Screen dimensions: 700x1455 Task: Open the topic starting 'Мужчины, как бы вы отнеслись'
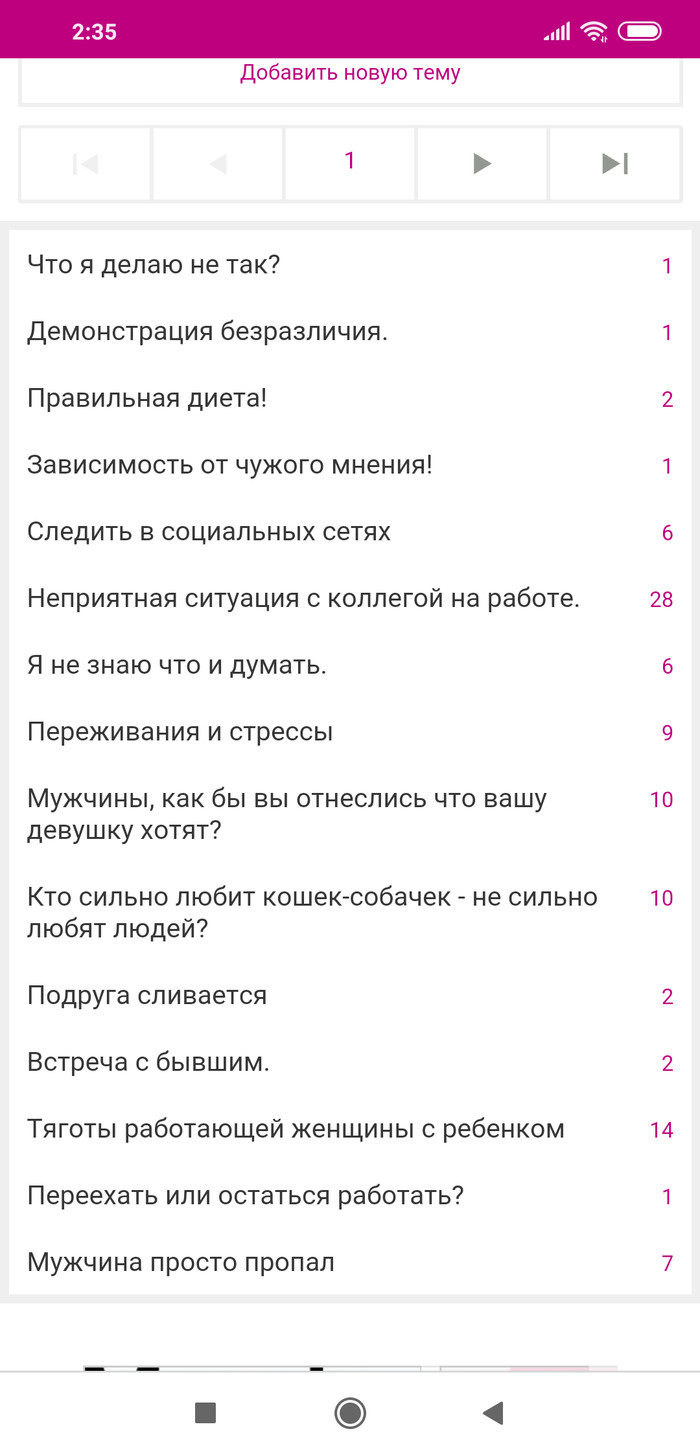287,814
